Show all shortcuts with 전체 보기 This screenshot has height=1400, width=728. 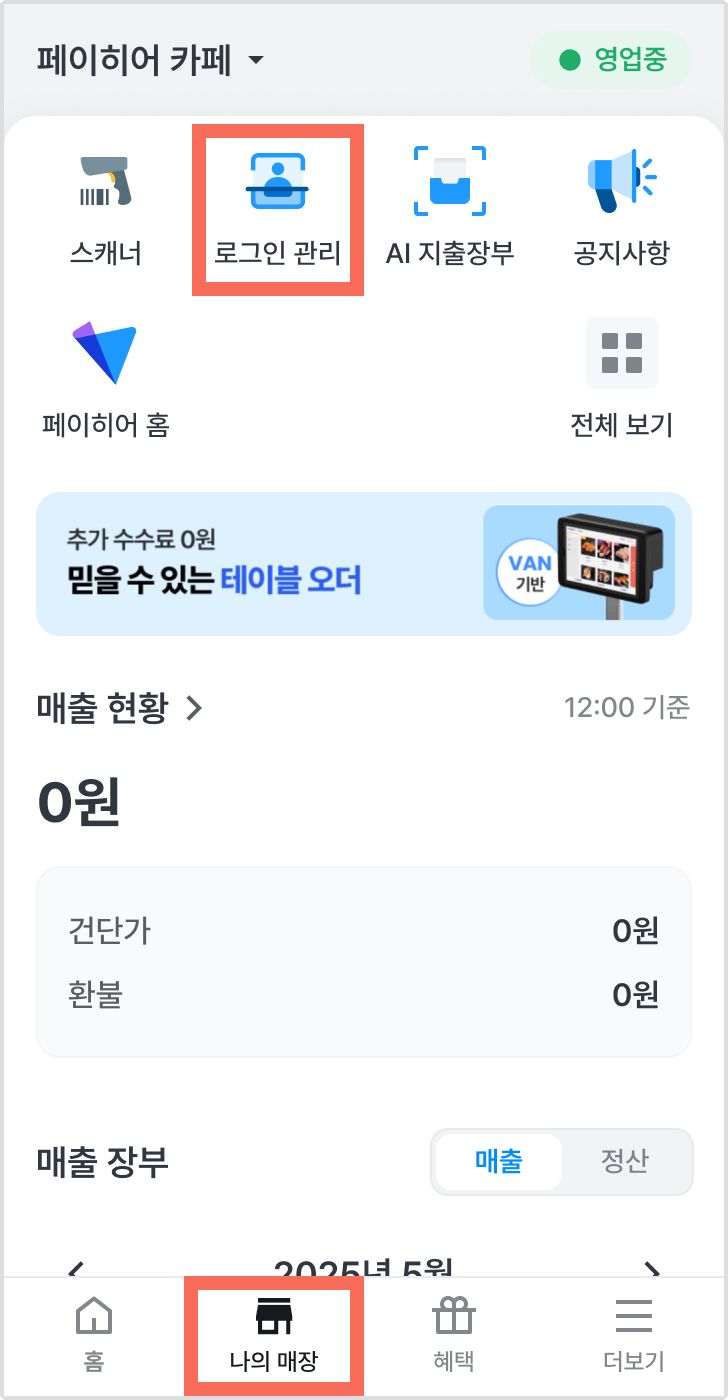pyautogui.click(x=621, y=380)
